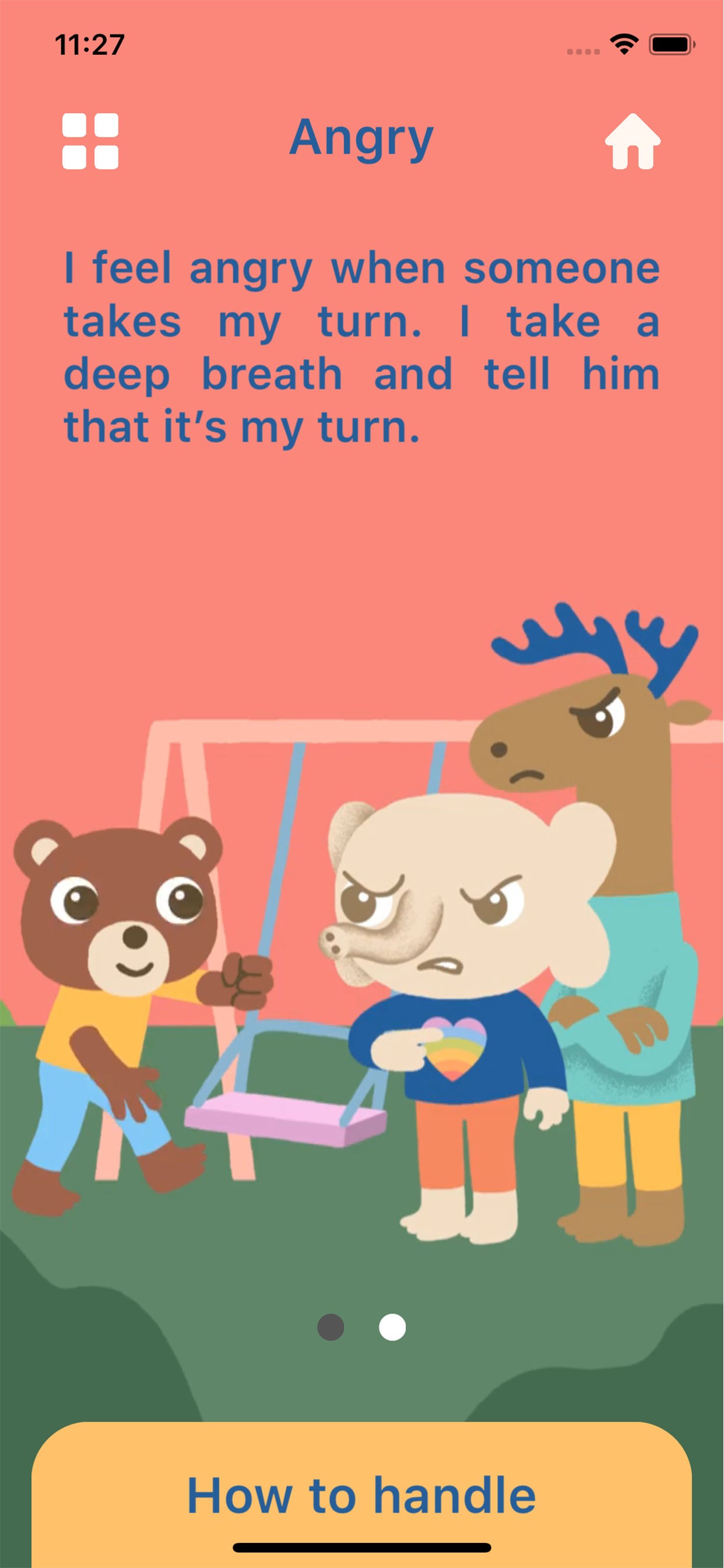724x1568 pixels.
Task: Open the emotions grid menu
Action: 90,141
